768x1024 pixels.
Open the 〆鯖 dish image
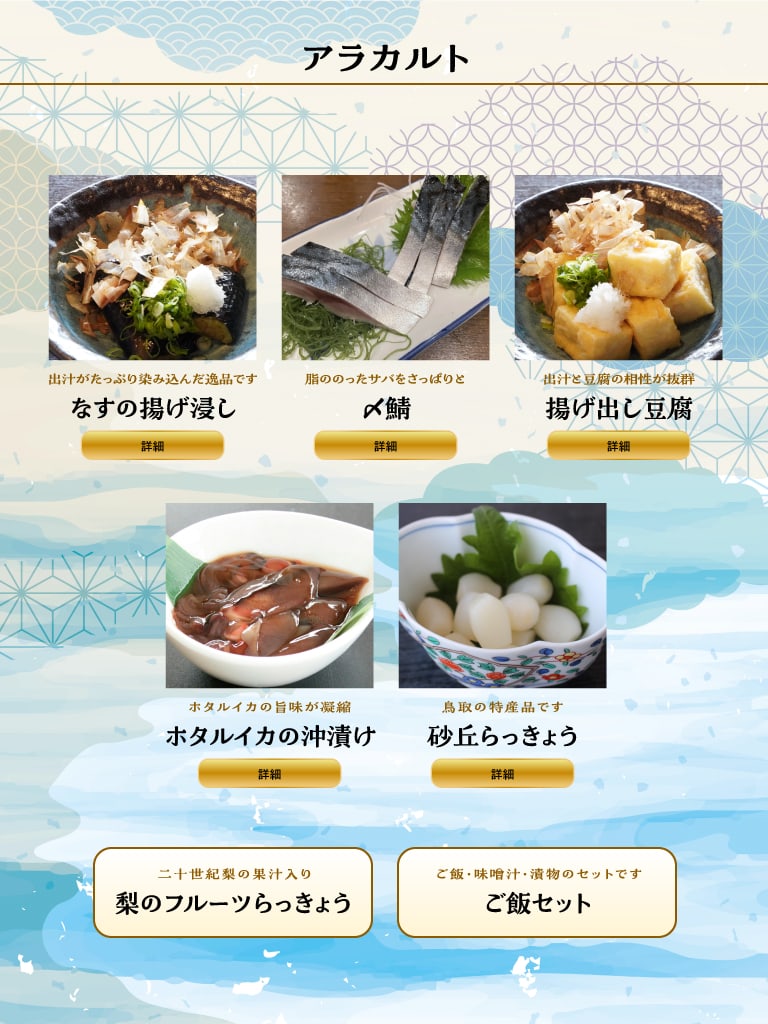[x=385, y=267]
